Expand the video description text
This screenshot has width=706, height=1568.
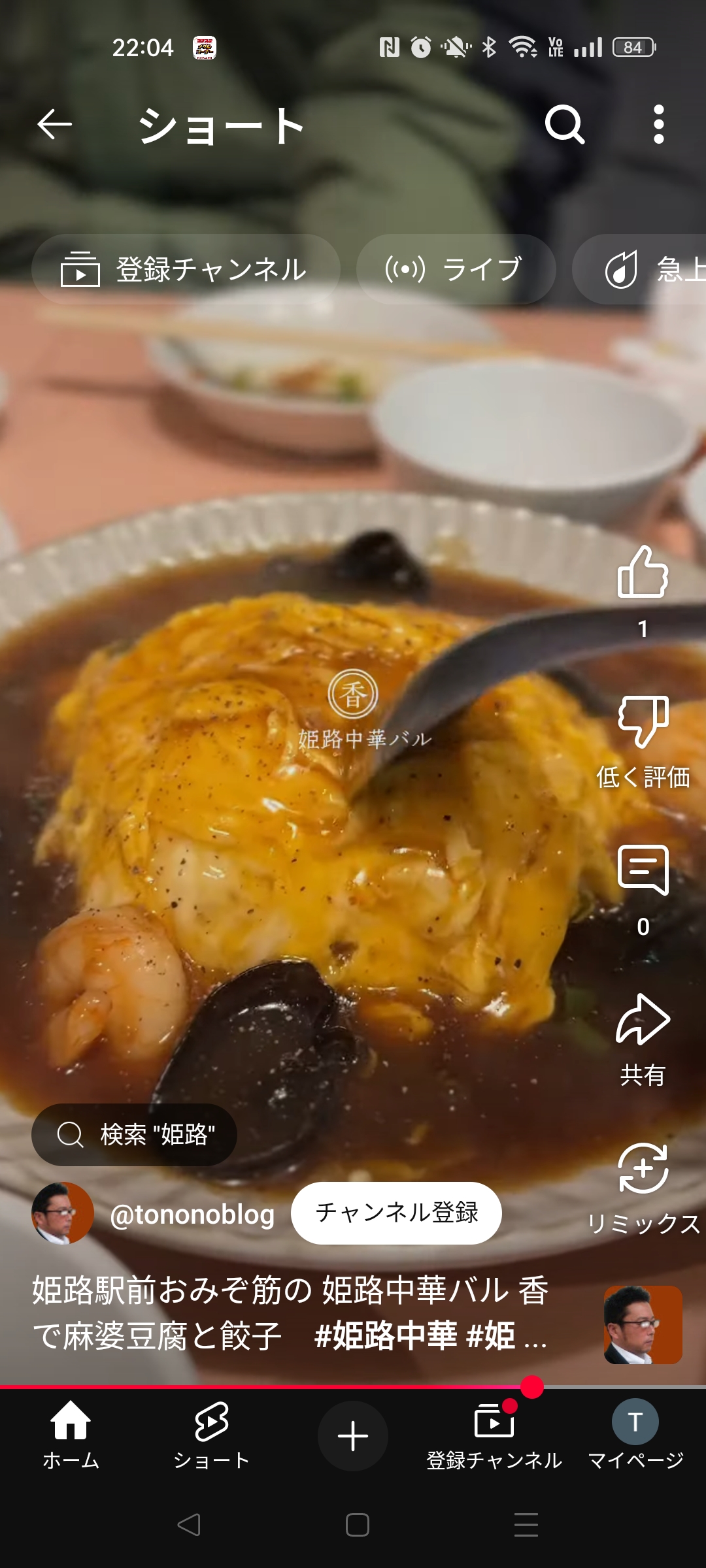(x=291, y=1313)
